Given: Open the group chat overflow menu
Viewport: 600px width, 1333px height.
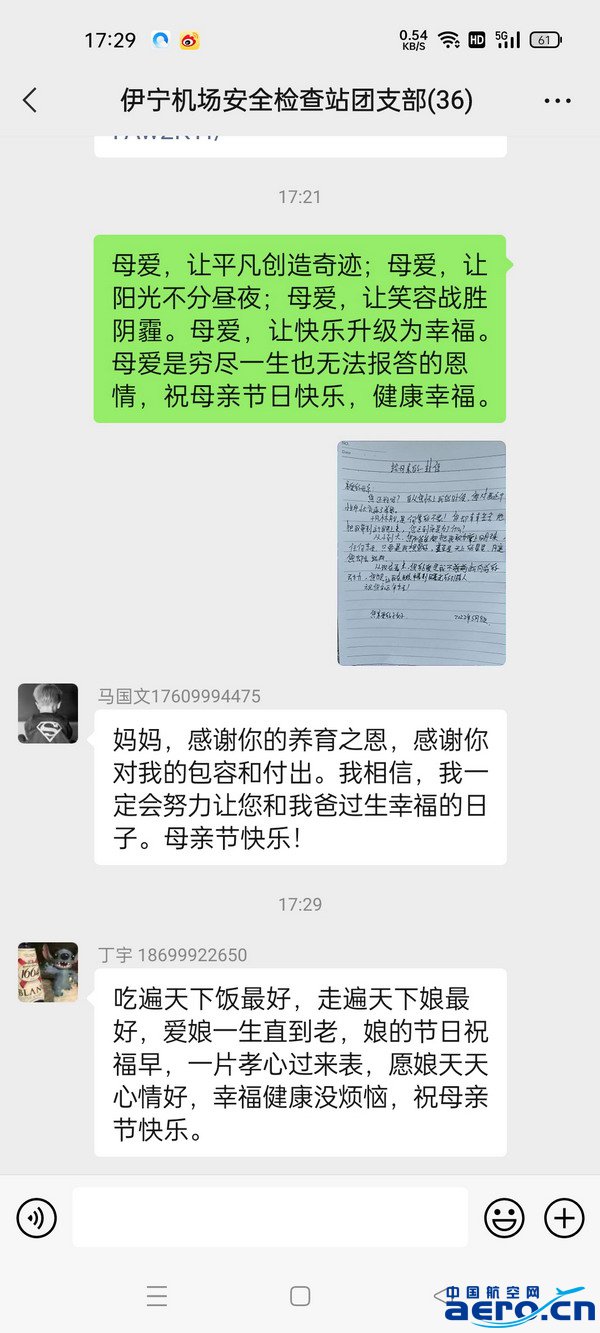Looking at the screenshot, I should coord(557,101).
